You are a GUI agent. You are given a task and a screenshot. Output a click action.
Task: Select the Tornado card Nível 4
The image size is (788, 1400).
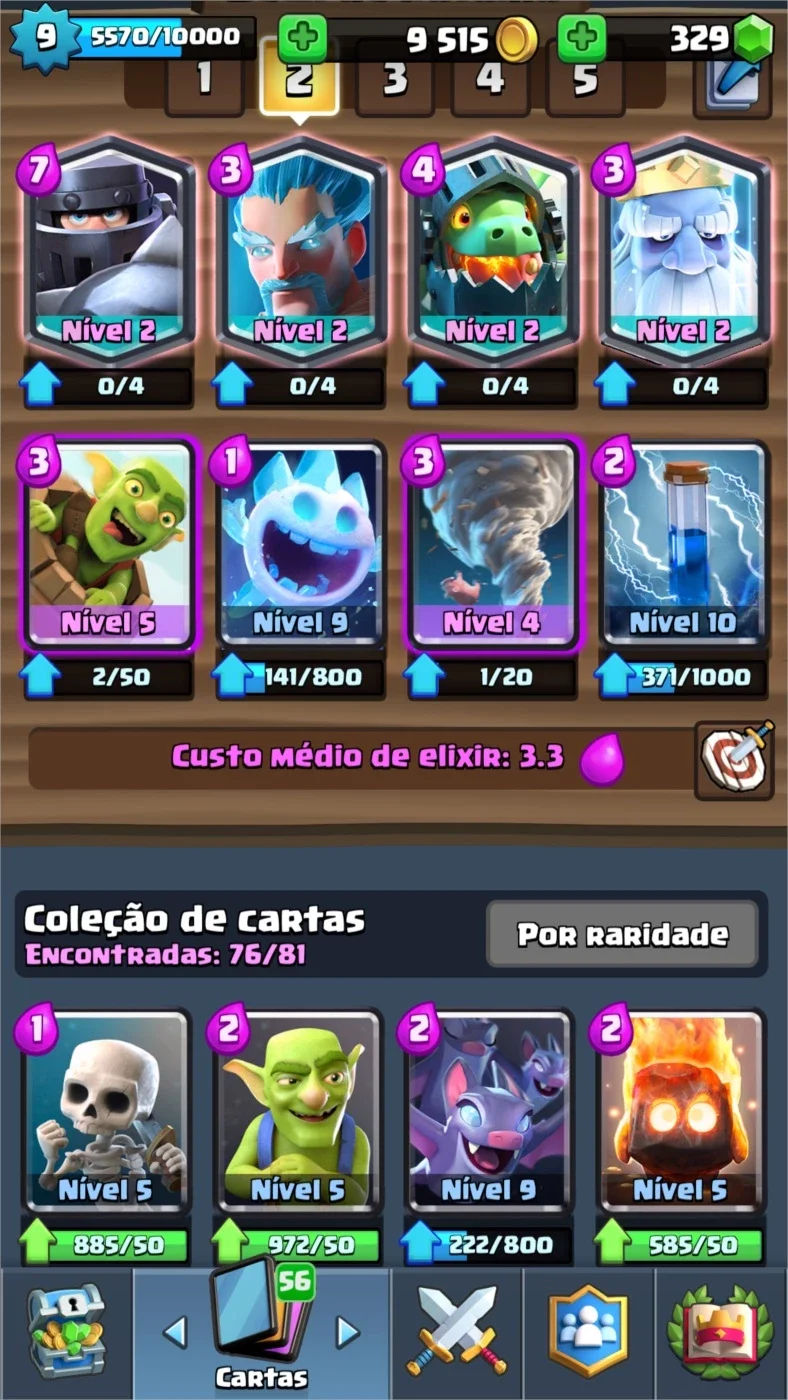pyautogui.click(x=490, y=545)
